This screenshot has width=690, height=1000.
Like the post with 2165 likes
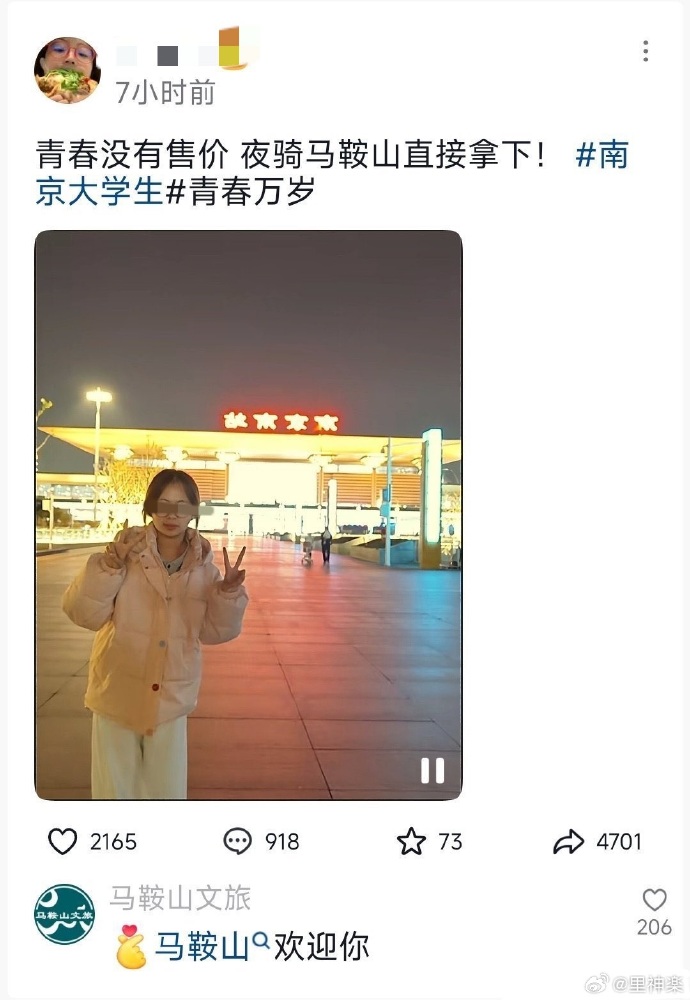[x=63, y=842]
